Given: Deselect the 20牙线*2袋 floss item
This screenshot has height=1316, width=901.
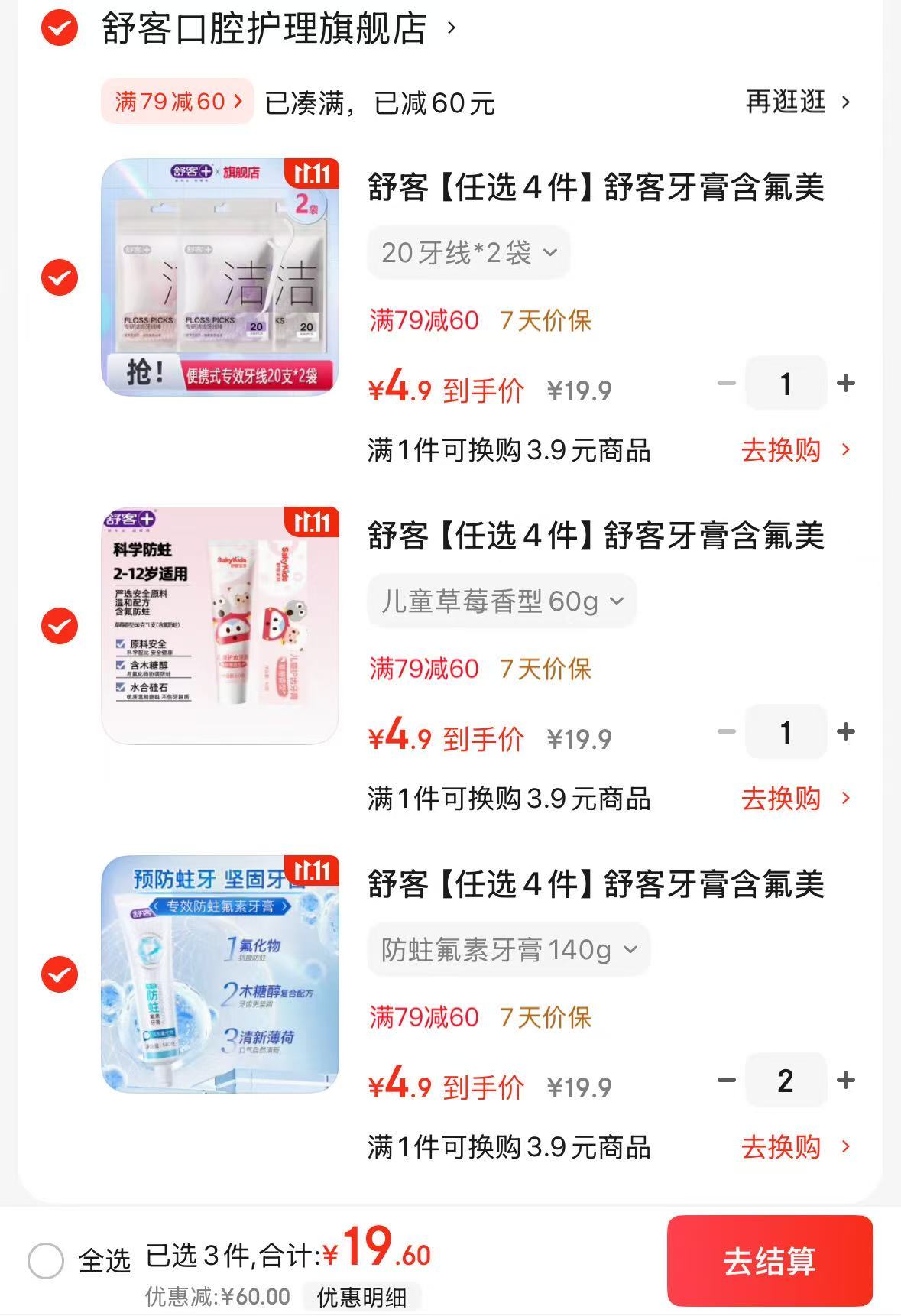Looking at the screenshot, I should coord(60,277).
